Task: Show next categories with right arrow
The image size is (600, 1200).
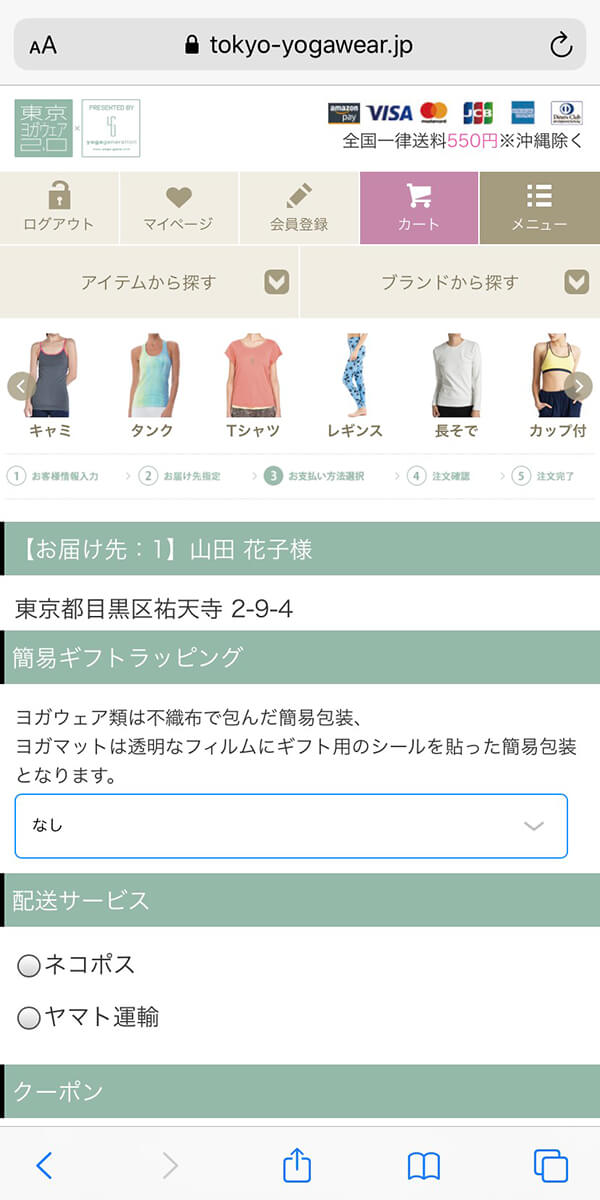Action: [x=578, y=386]
